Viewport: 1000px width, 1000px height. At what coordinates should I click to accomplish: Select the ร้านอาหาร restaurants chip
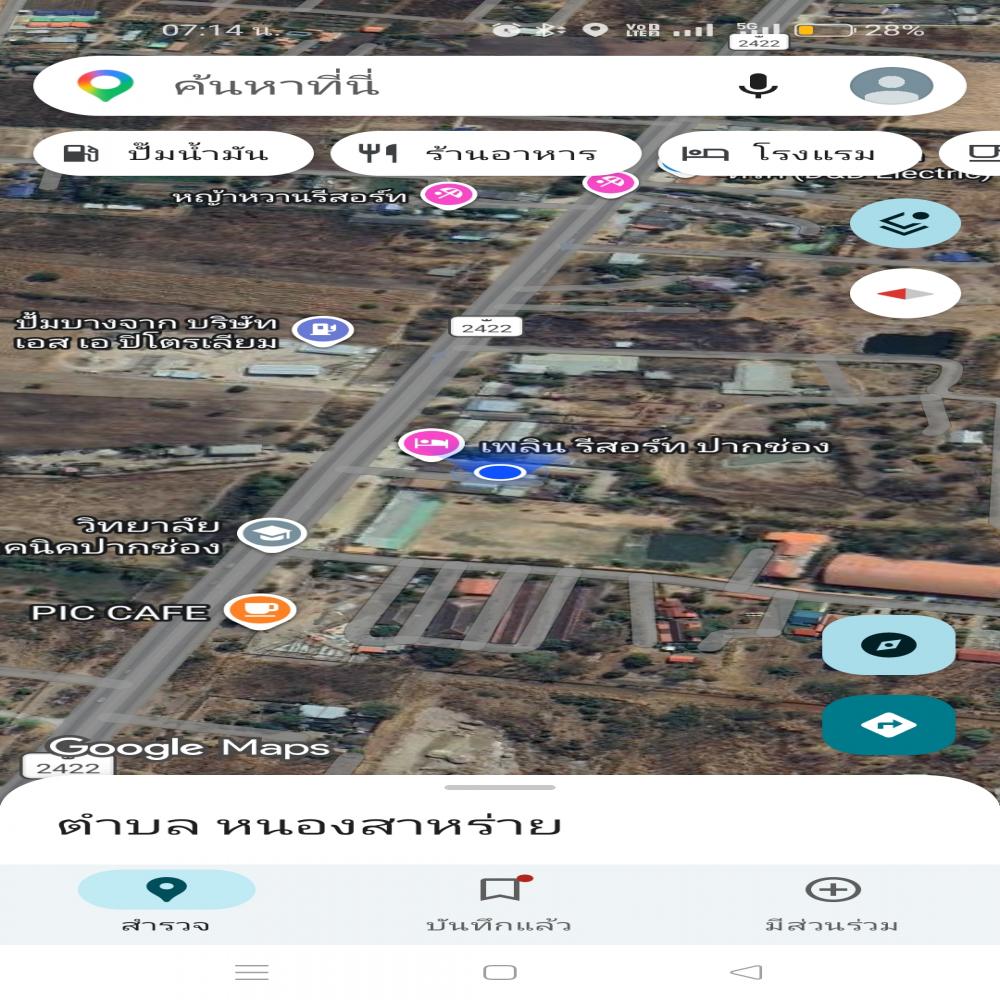[x=485, y=153]
